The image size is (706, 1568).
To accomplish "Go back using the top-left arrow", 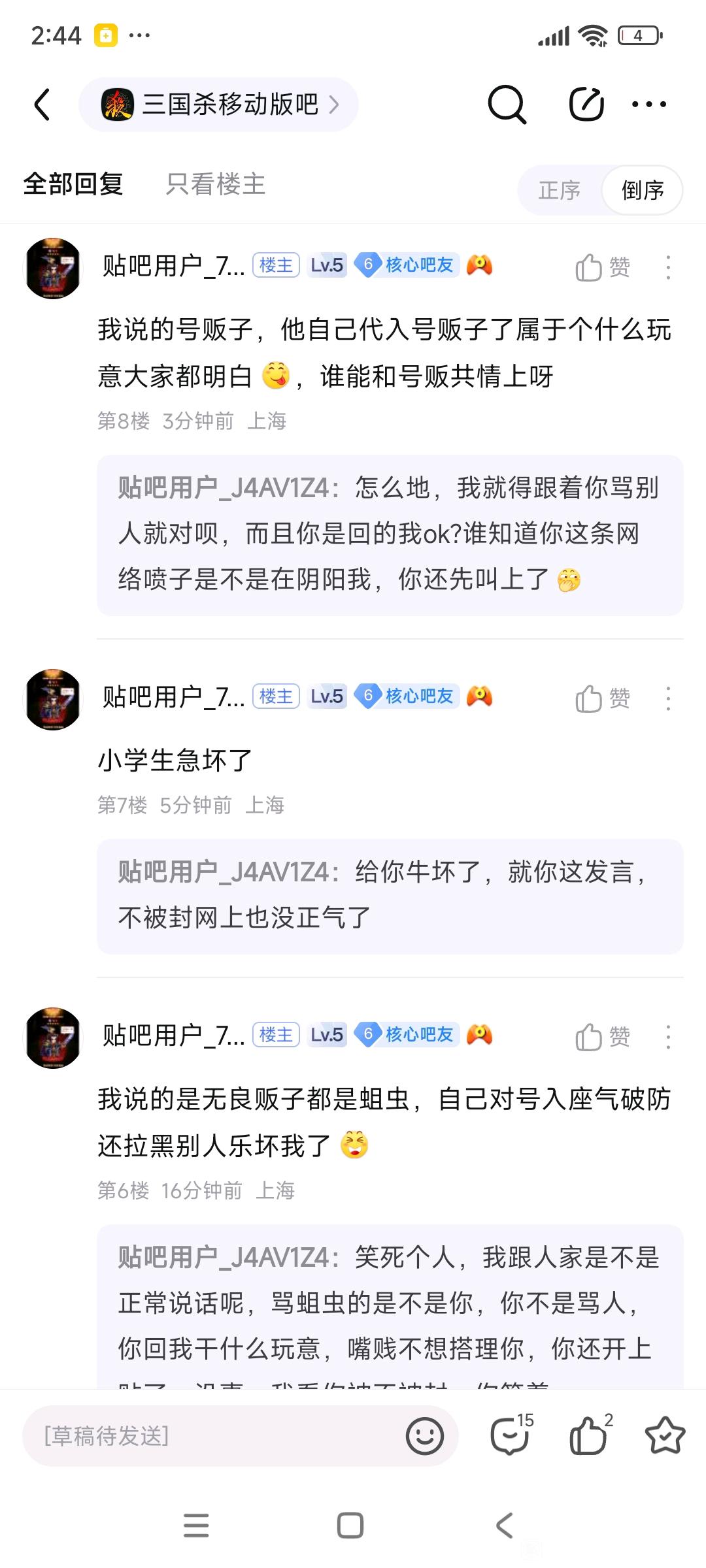I will 42,105.
